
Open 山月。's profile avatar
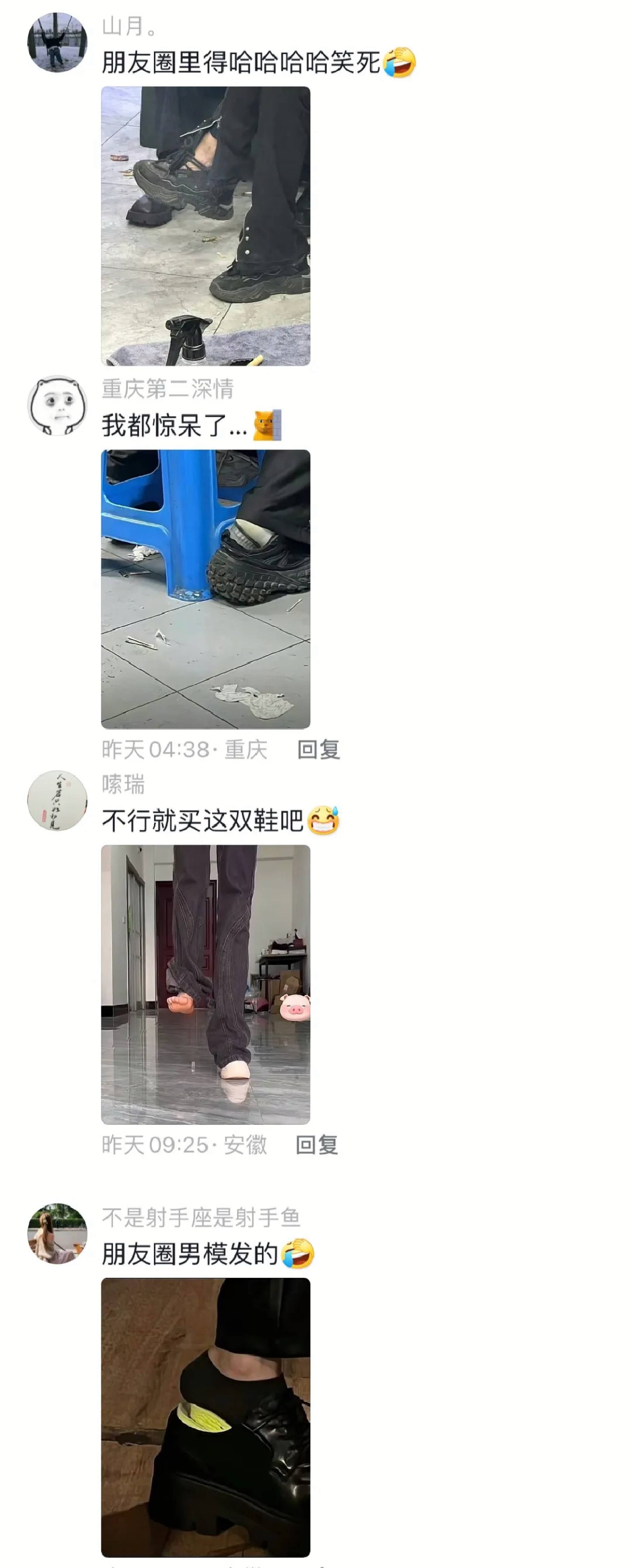coord(57,43)
